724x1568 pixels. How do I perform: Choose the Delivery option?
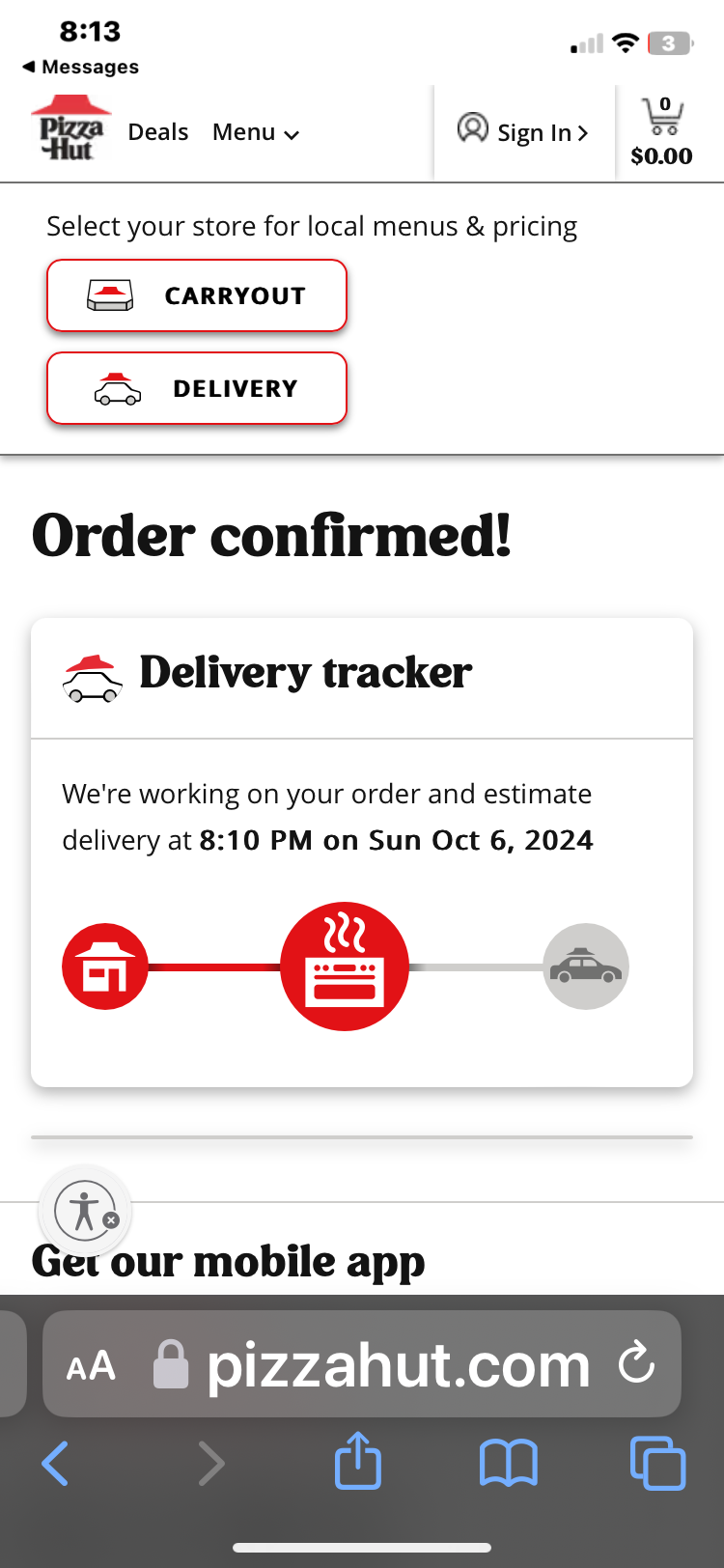[197, 388]
